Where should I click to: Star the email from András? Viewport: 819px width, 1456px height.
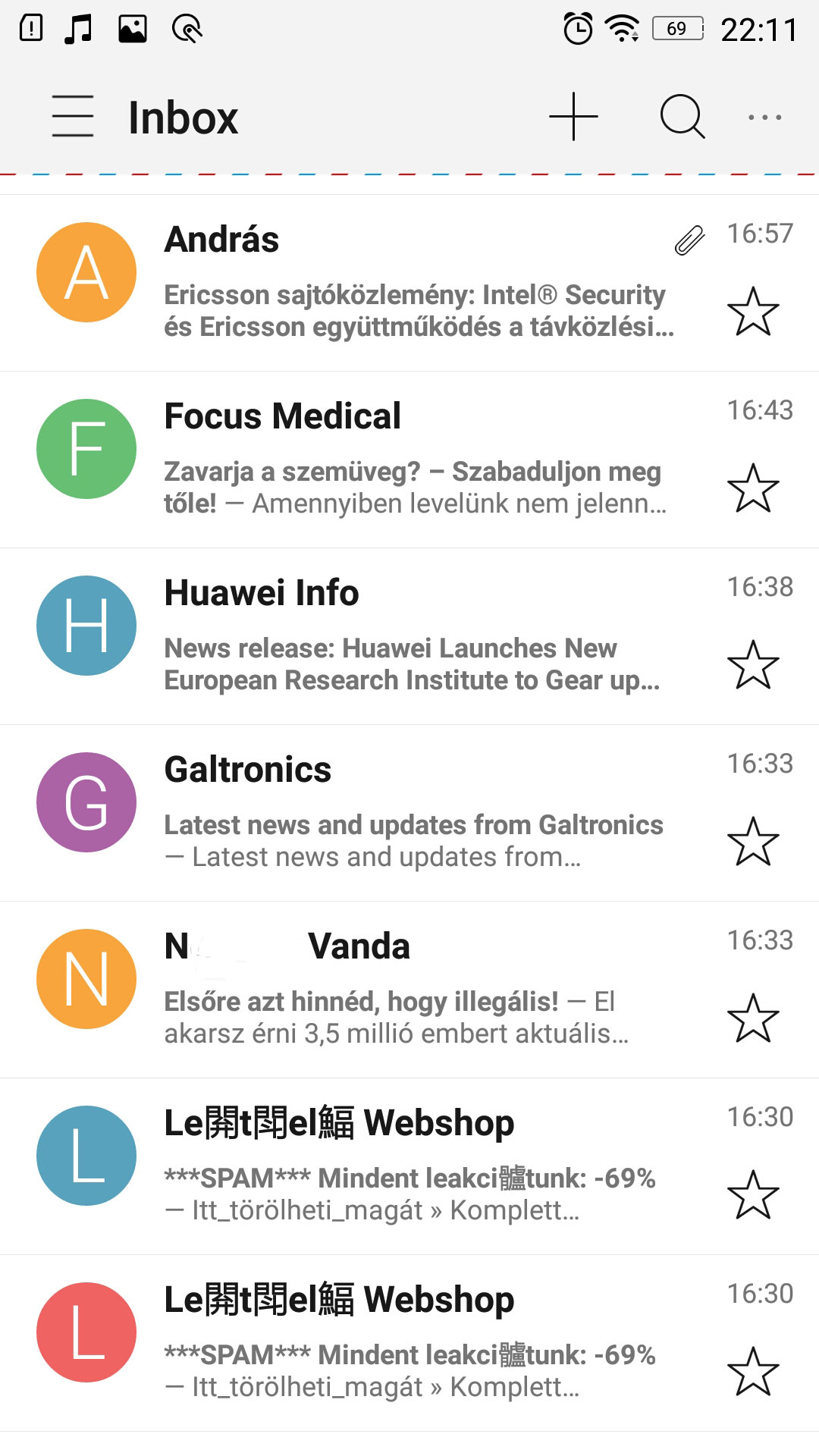753,311
